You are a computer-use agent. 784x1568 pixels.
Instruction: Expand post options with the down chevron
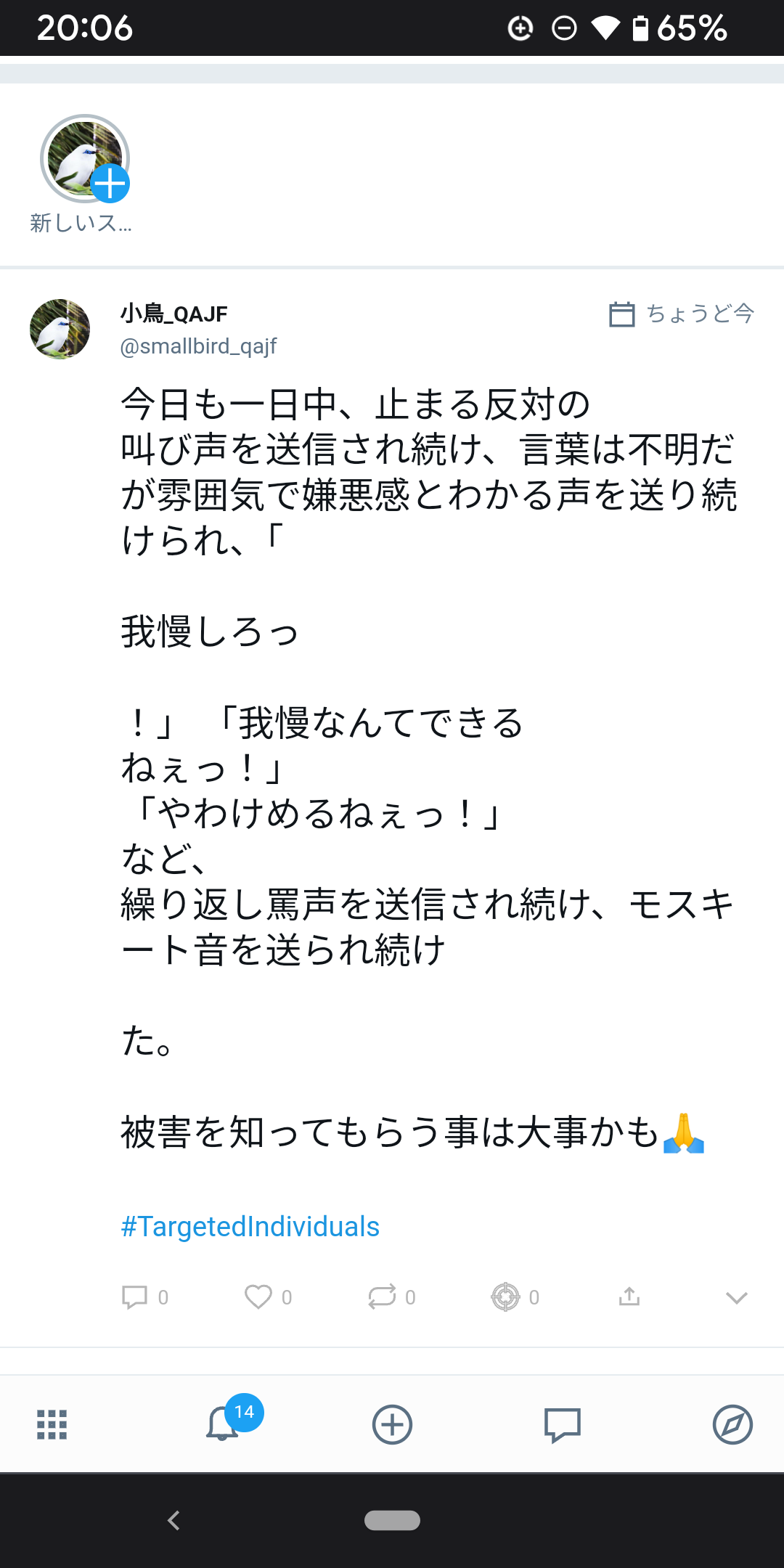(x=736, y=1298)
